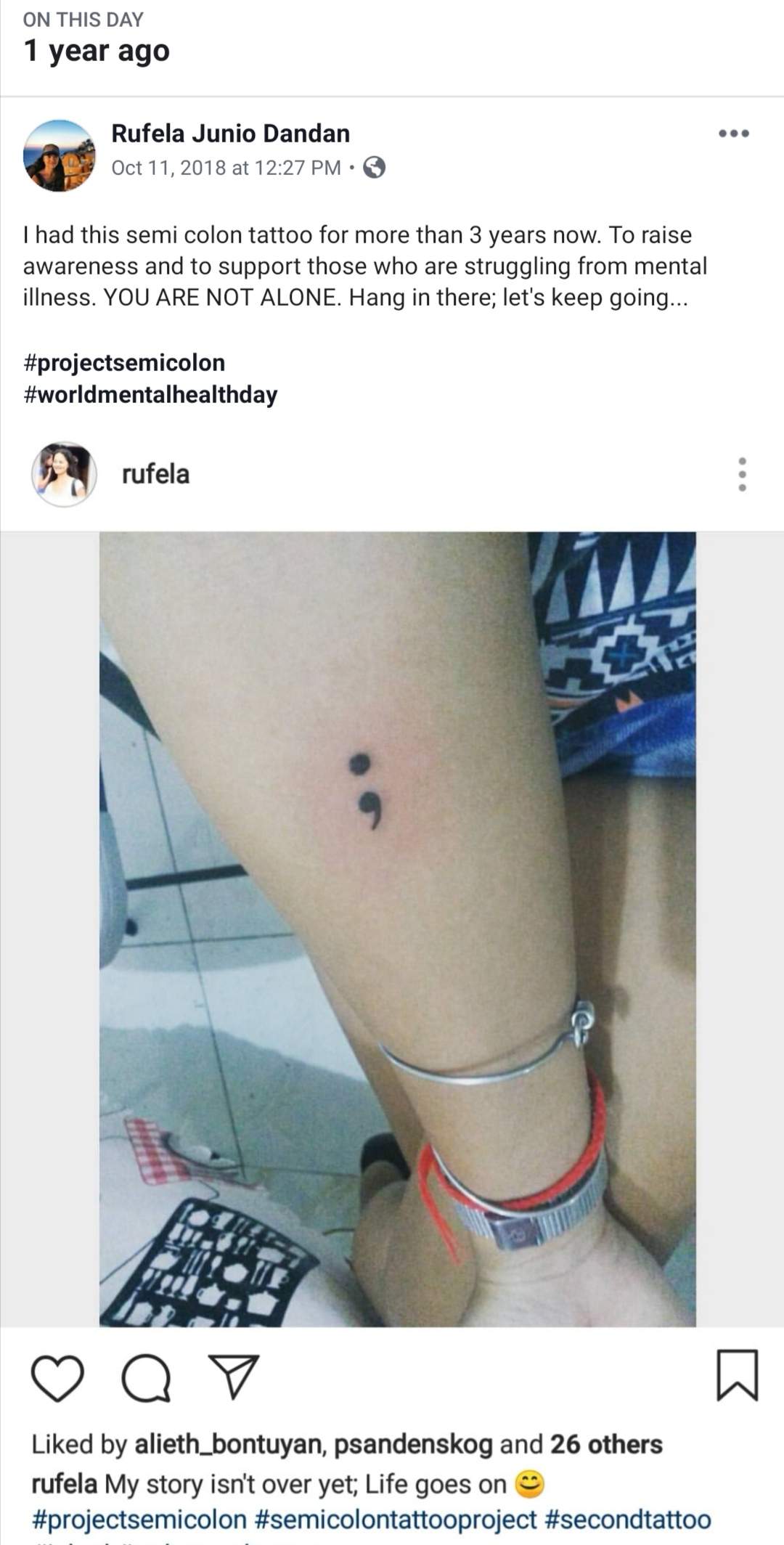
Task: Open the Rufela Junio Dandan profile name
Action: [230, 134]
